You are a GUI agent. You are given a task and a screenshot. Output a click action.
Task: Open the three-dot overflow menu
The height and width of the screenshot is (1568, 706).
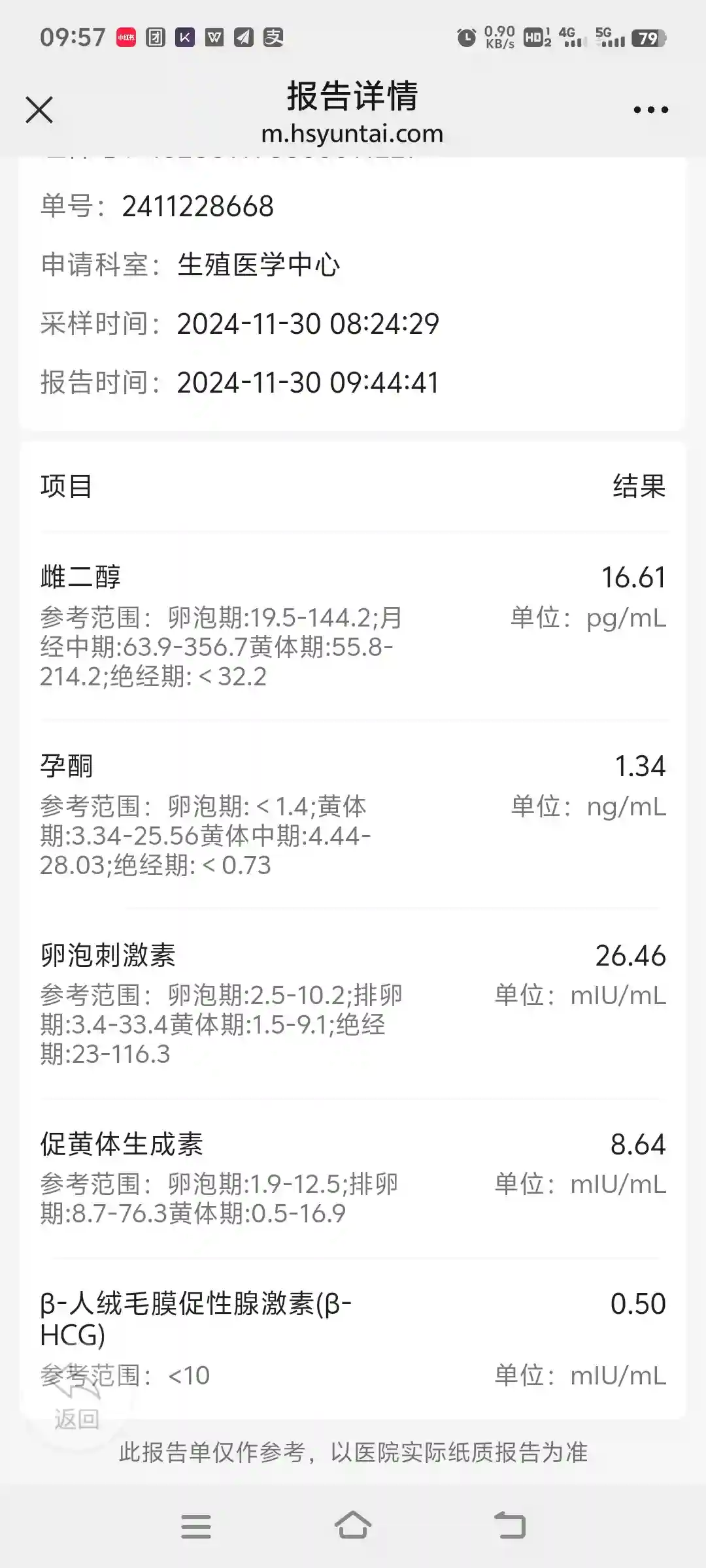coord(650,110)
